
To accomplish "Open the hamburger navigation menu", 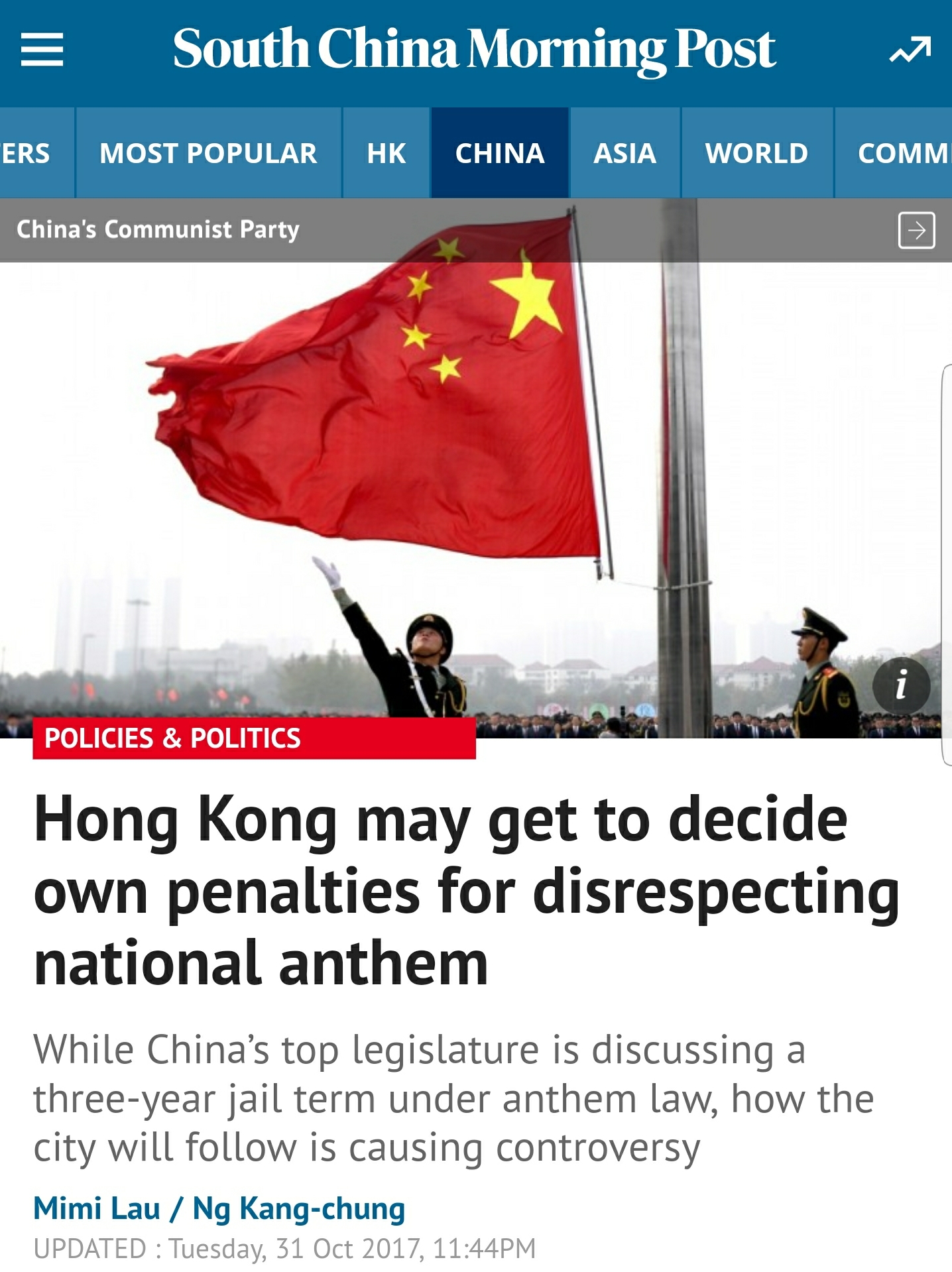I will click(42, 50).
